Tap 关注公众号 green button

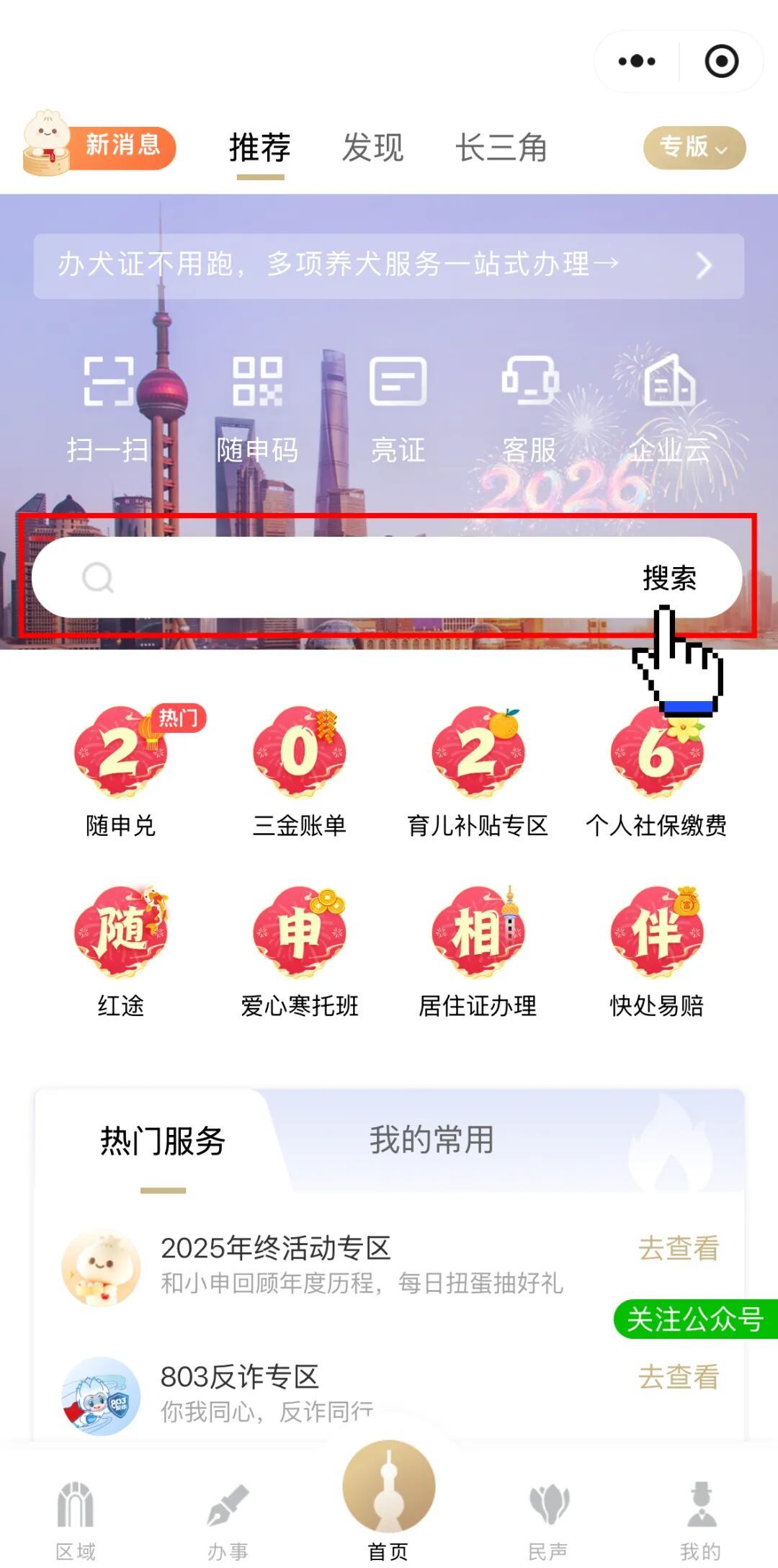[x=694, y=1319]
